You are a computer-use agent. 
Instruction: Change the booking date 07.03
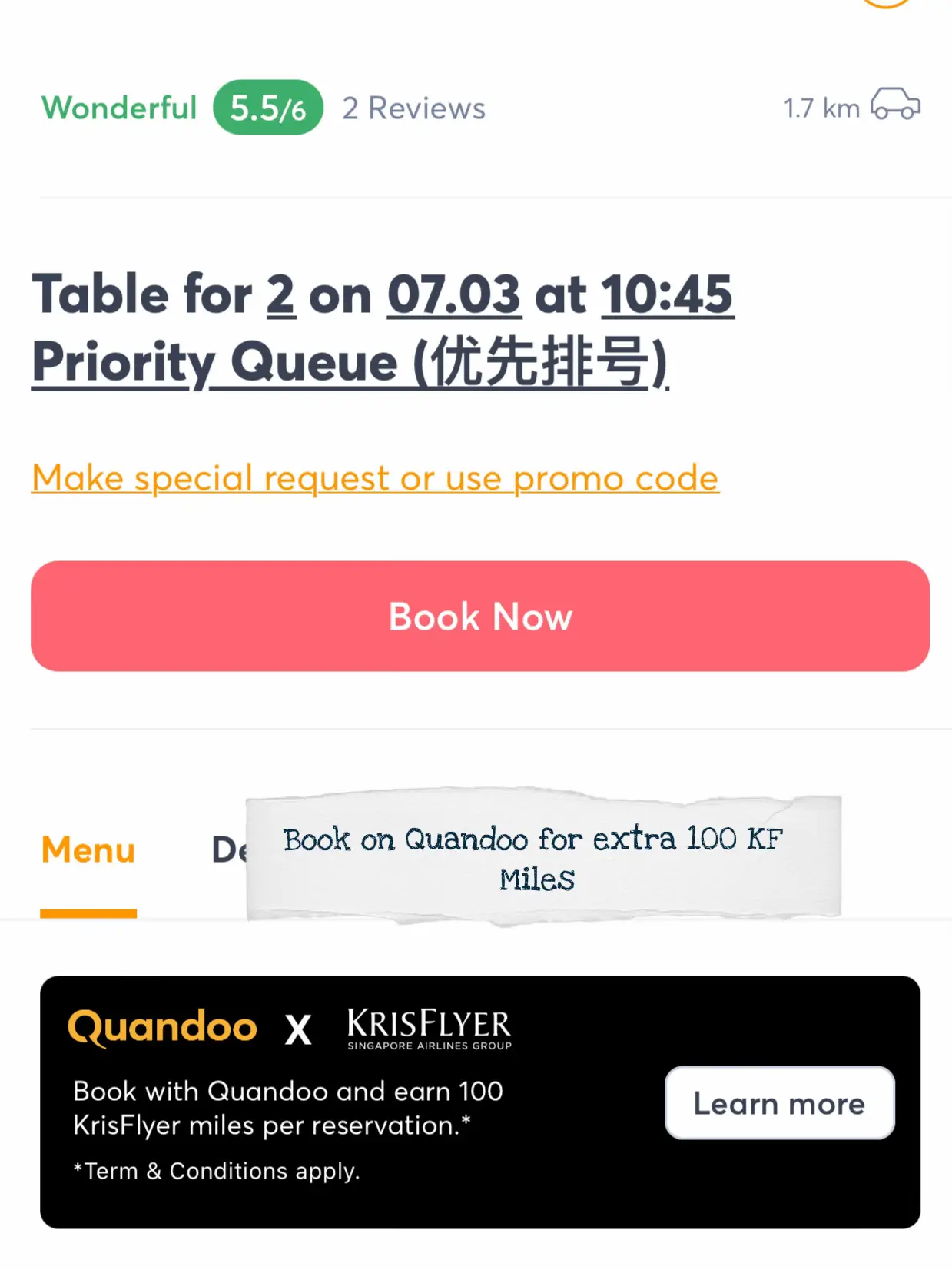[x=454, y=295]
